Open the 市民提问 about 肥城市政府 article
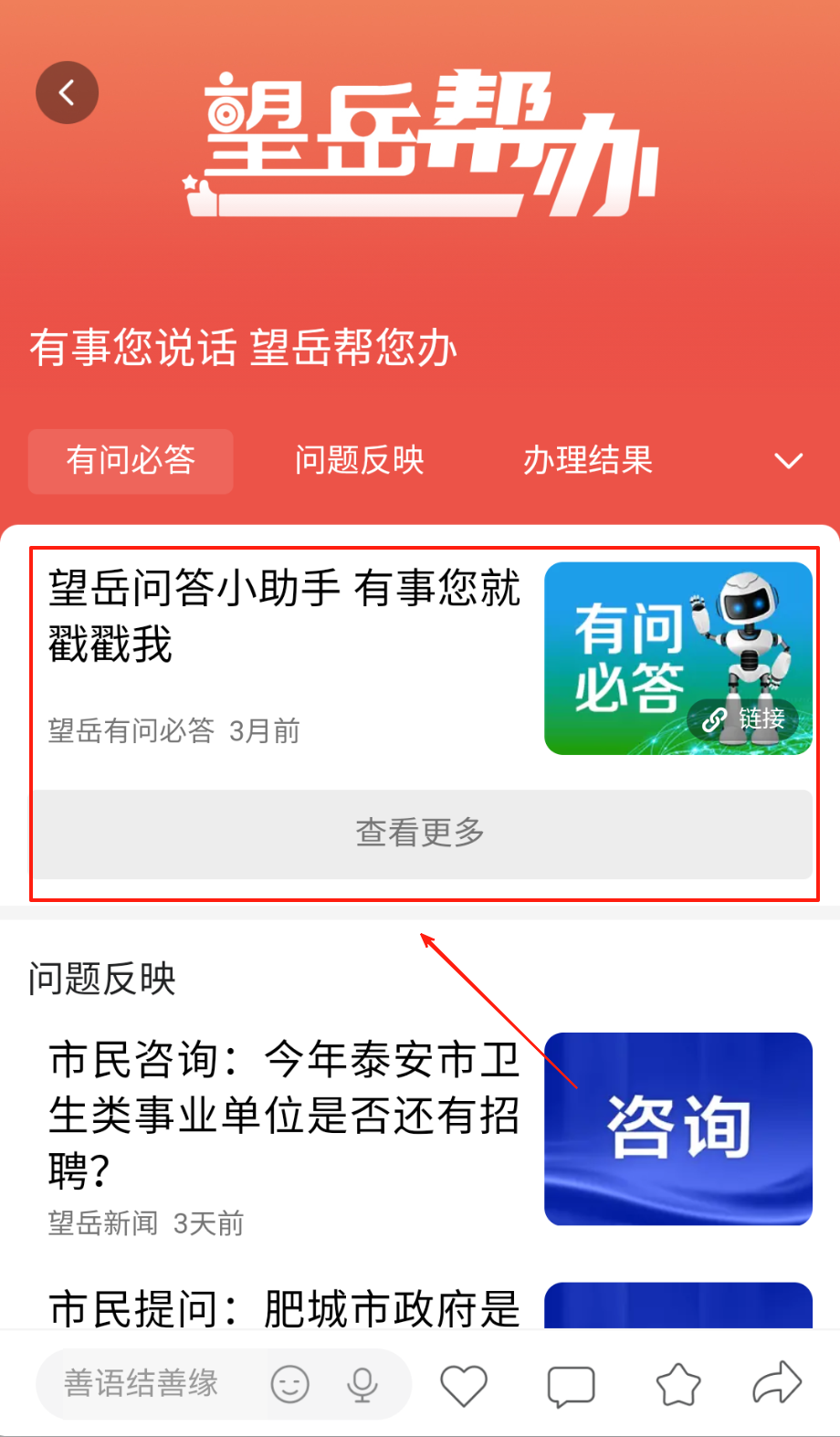This screenshot has width=840, height=1437. pyautogui.click(x=284, y=1307)
